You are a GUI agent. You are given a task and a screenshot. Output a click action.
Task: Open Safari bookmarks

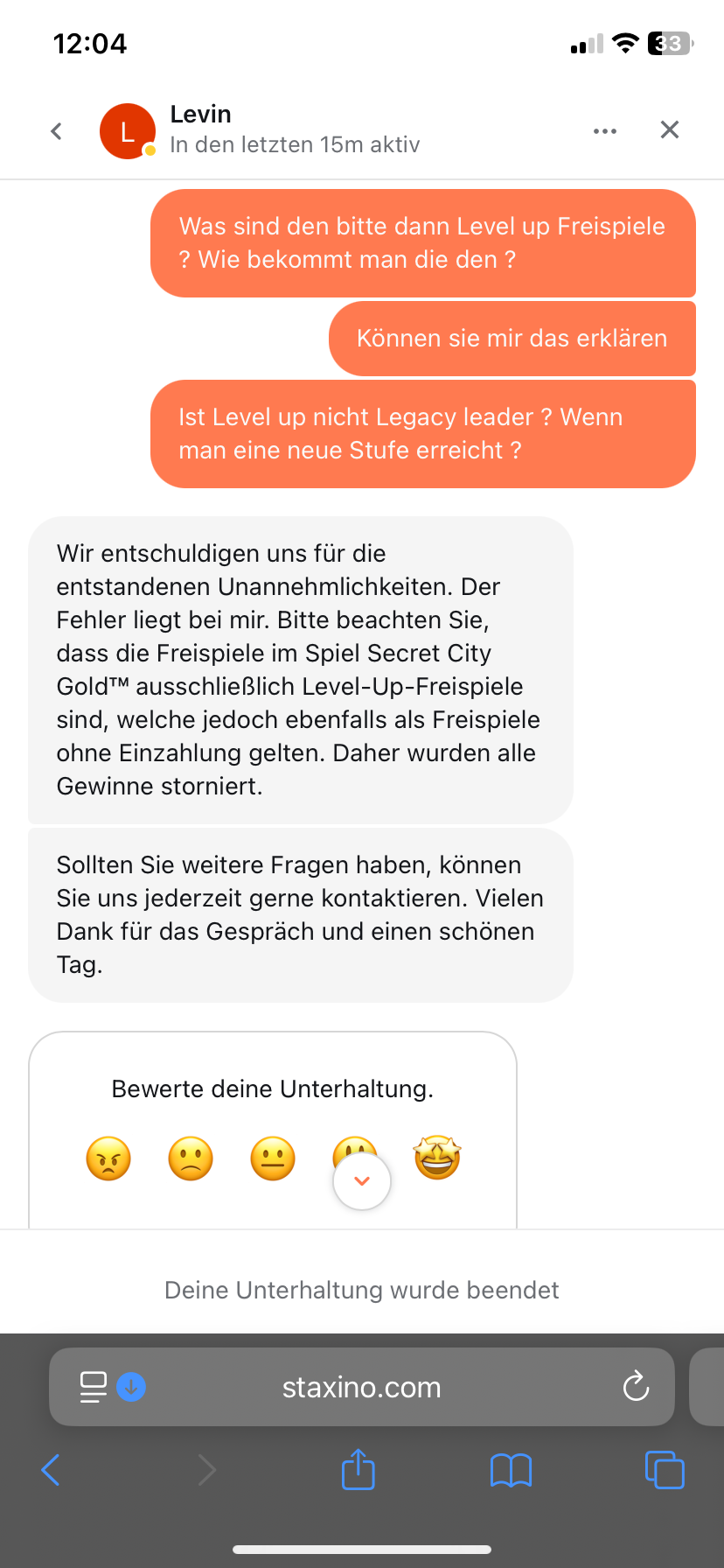coord(512,1470)
